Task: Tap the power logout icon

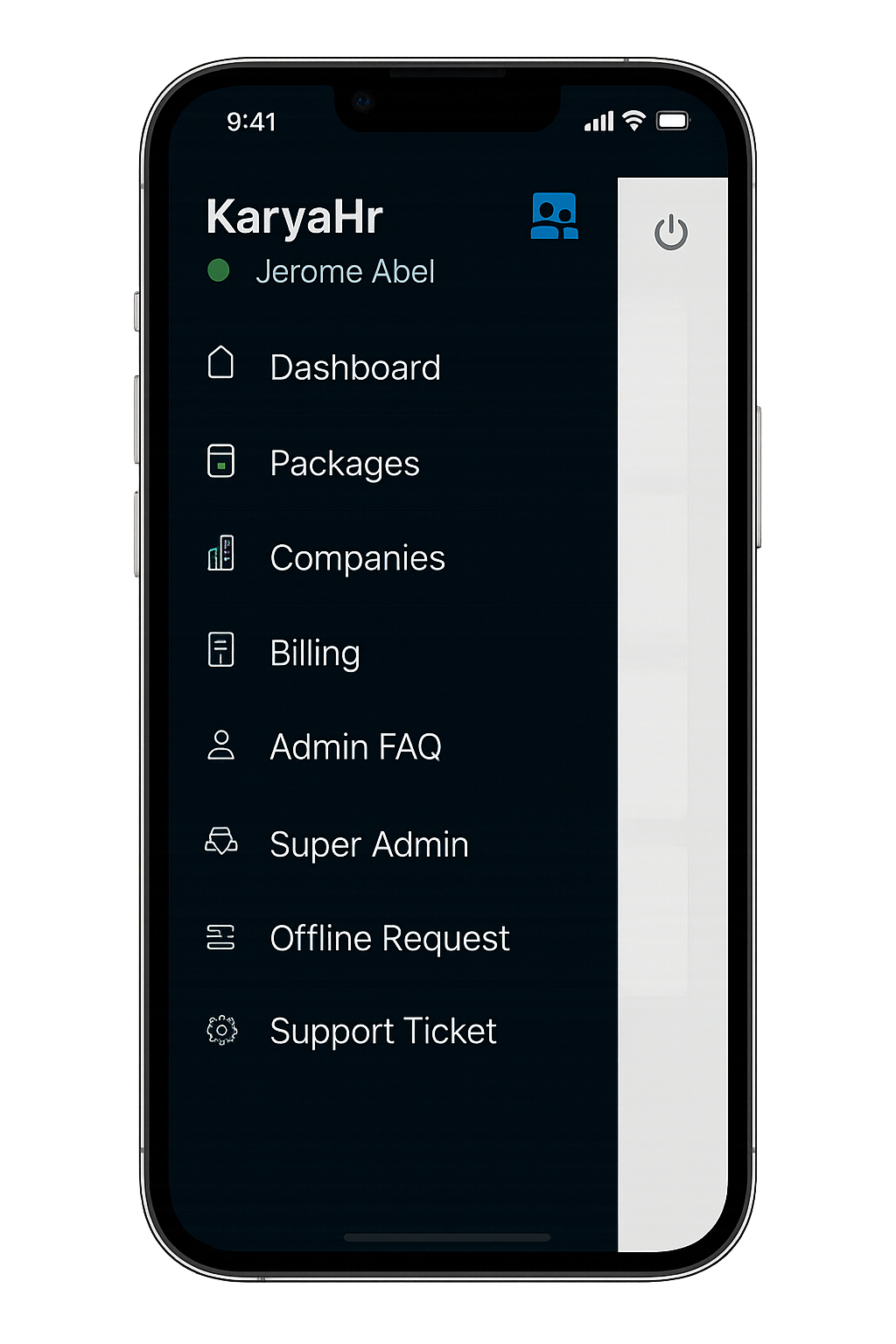Action: [671, 233]
